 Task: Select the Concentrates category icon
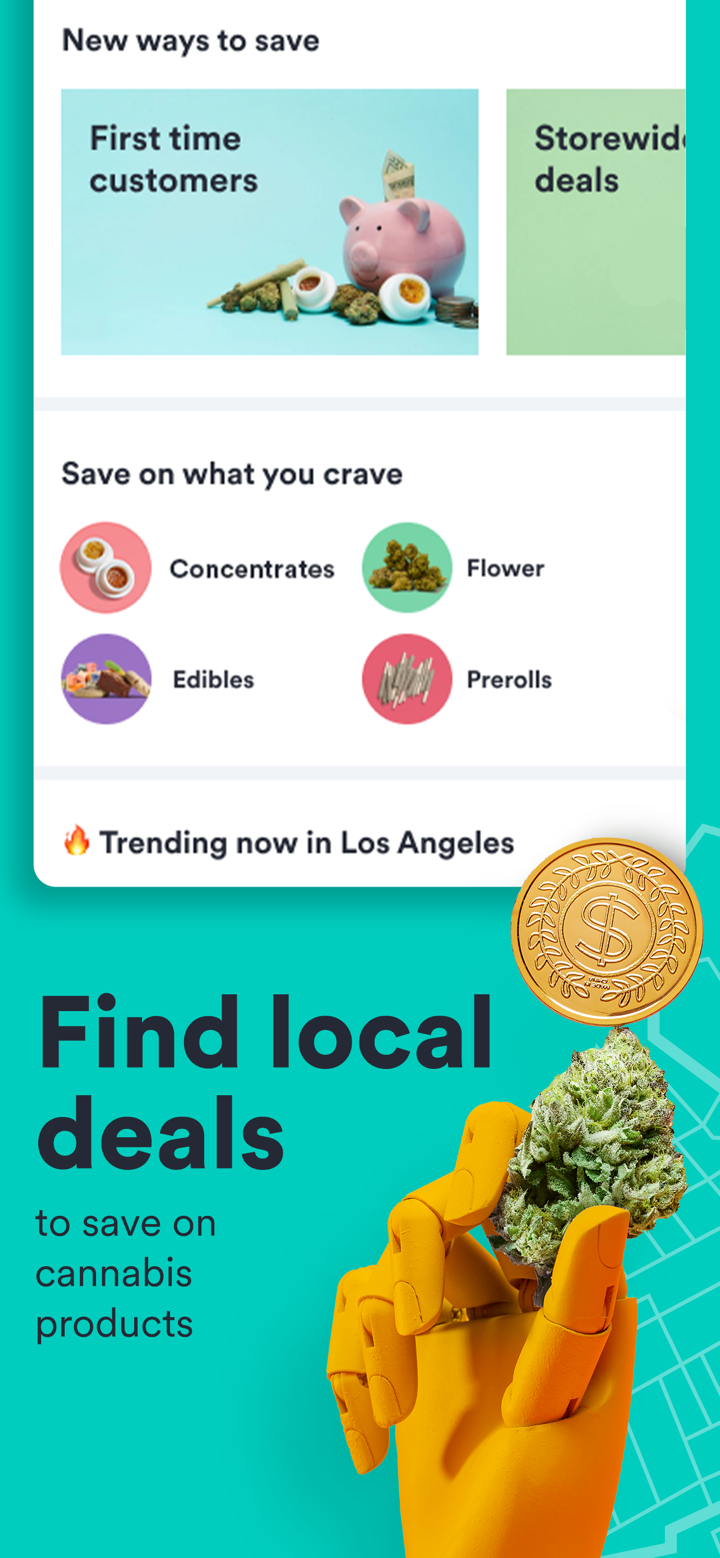coord(106,566)
